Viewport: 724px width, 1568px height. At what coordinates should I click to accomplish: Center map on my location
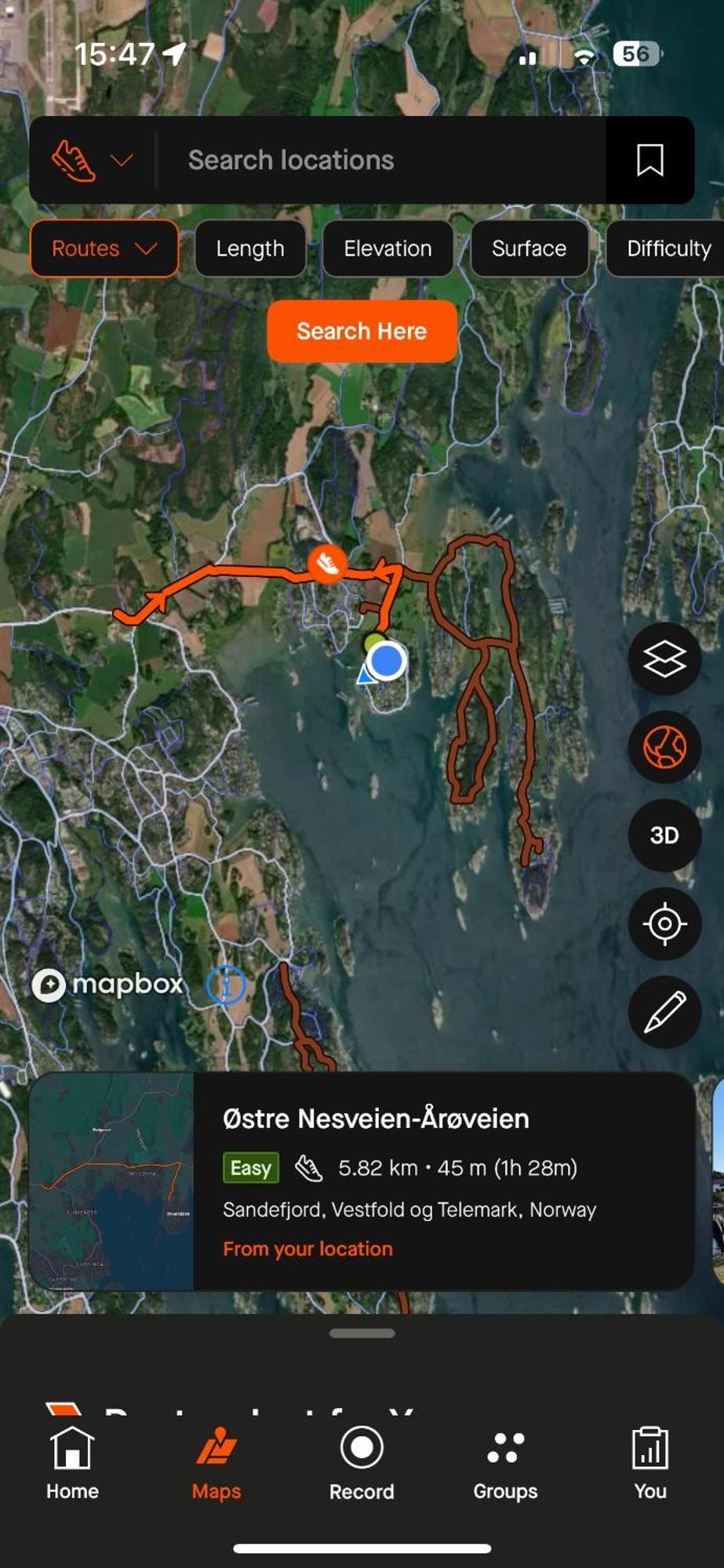tap(664, 924)
